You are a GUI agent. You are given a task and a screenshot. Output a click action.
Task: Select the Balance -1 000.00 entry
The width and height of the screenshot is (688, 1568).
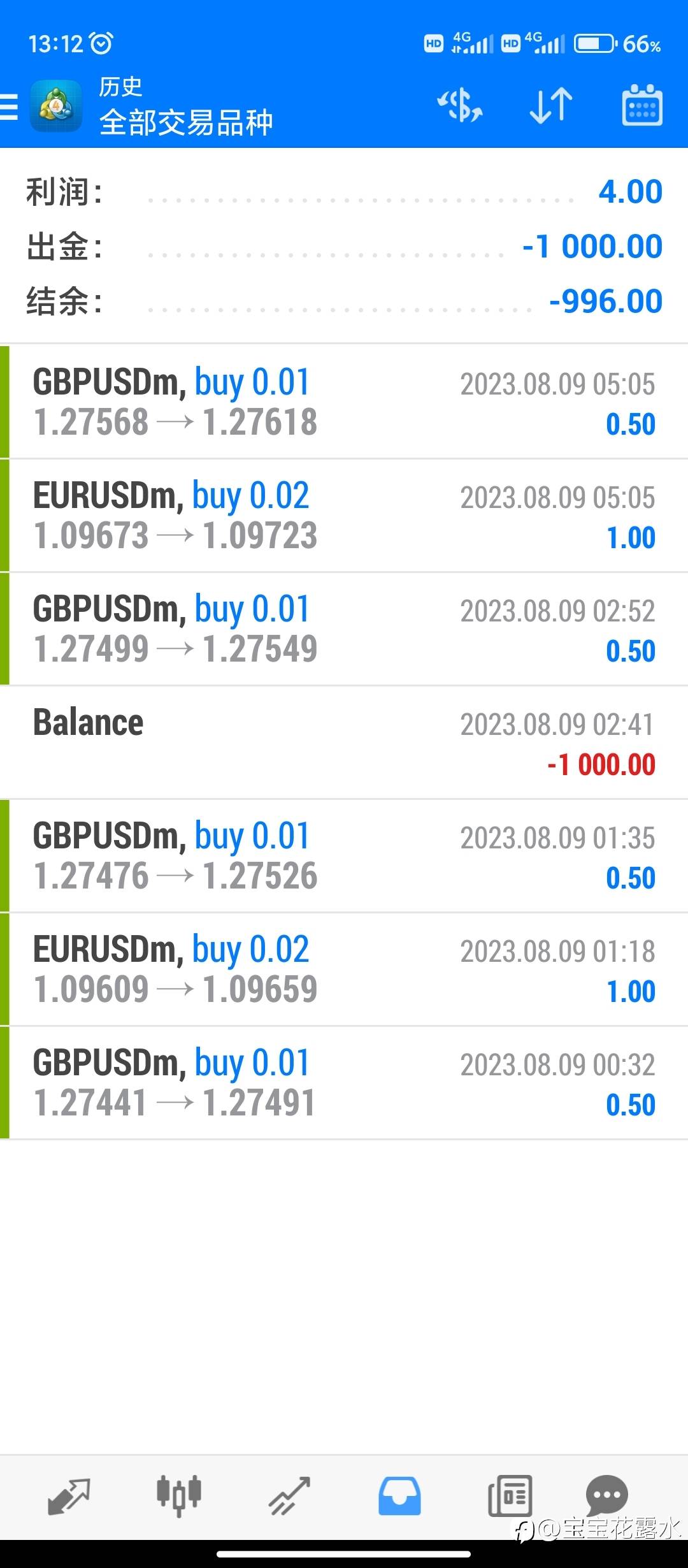pyautogui.click(x=344, y=742)
